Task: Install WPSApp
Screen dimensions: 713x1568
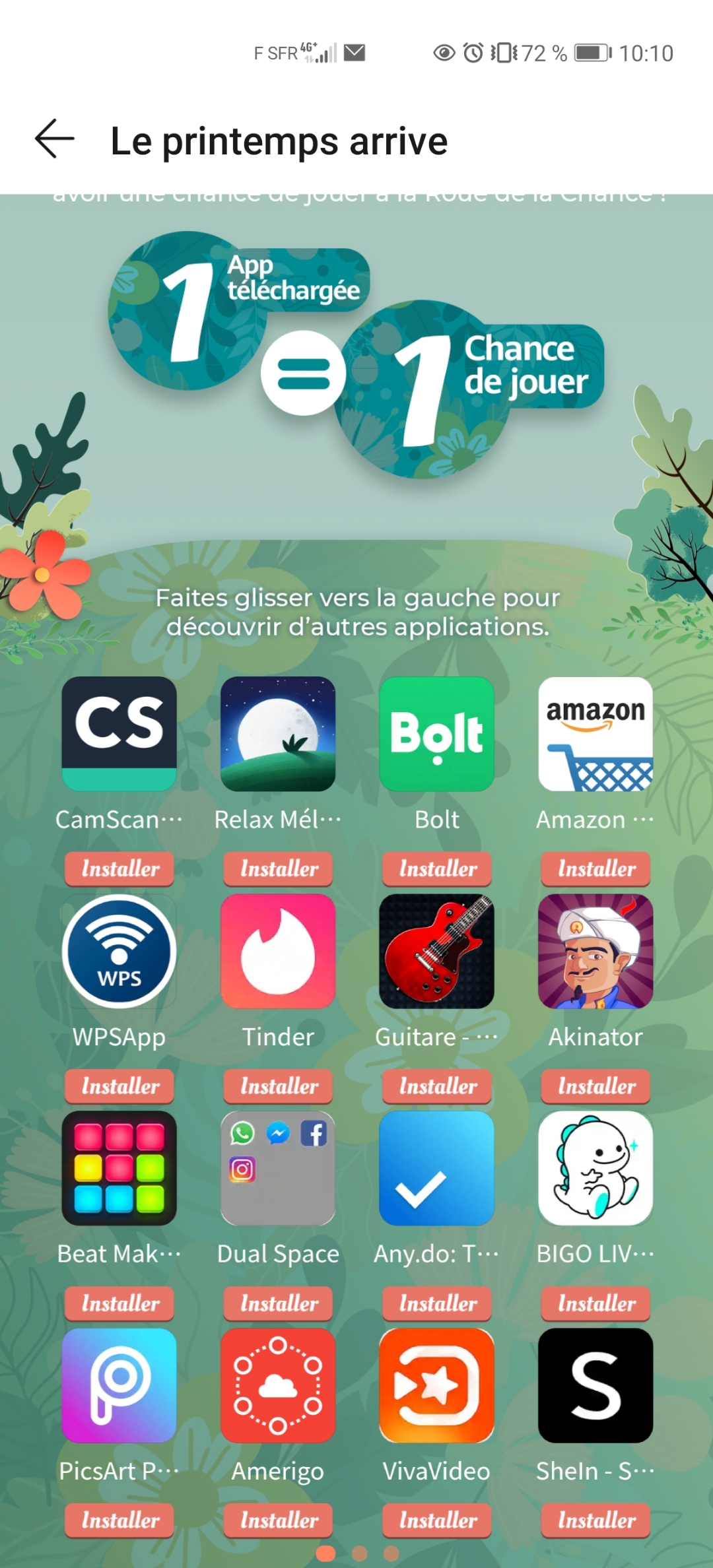Action: [119, 1086]
